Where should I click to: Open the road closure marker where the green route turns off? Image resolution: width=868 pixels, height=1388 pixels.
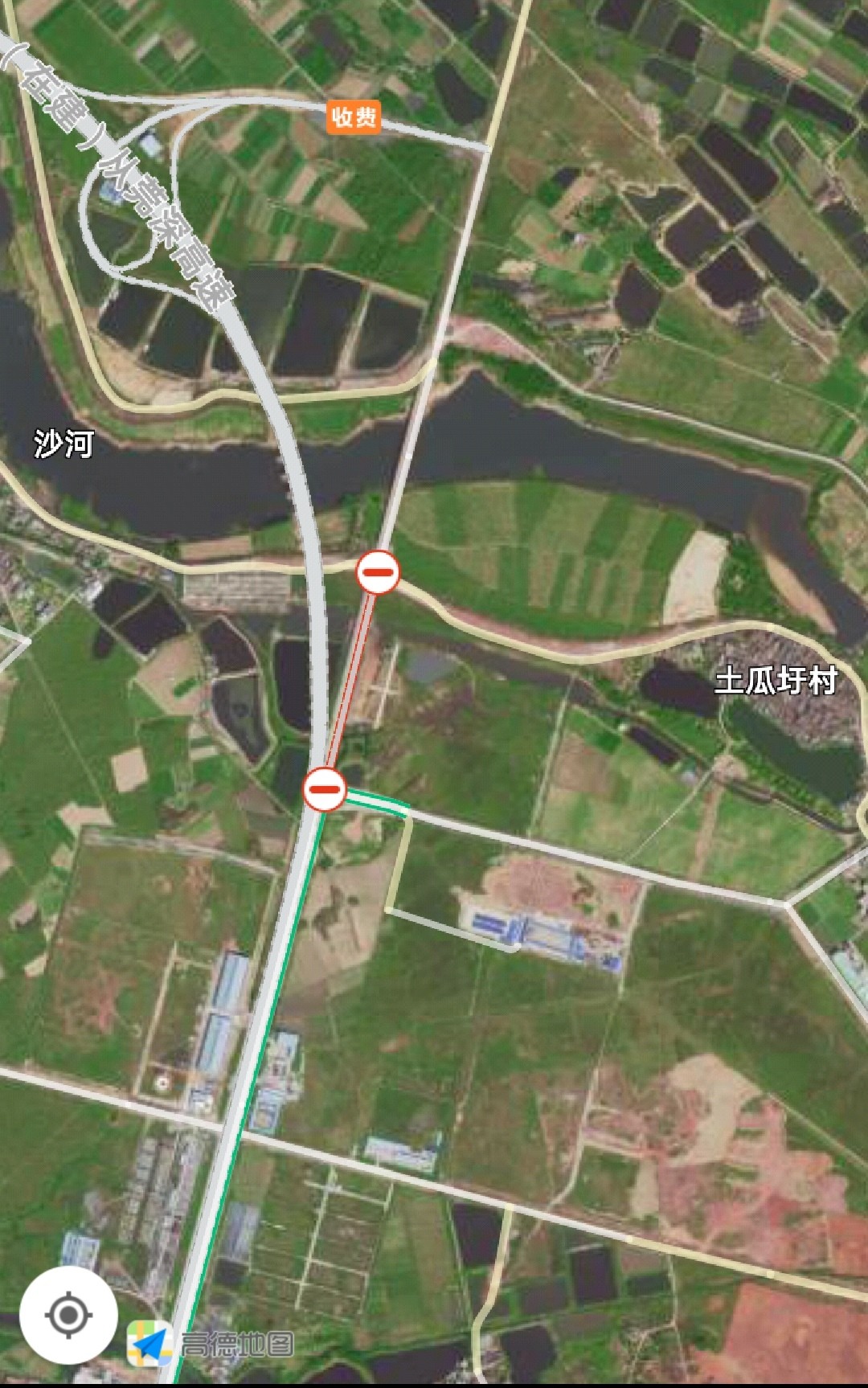click(x=325, y=789)
